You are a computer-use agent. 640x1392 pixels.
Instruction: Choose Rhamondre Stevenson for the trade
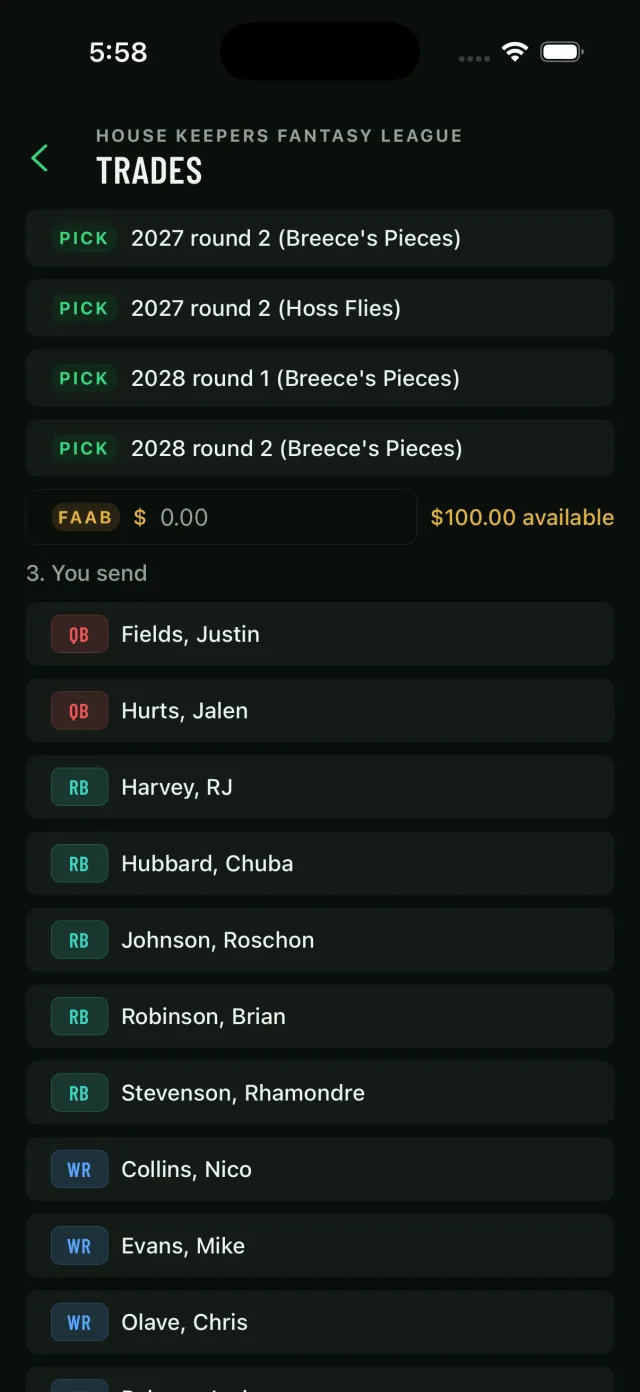[320, 1093]
